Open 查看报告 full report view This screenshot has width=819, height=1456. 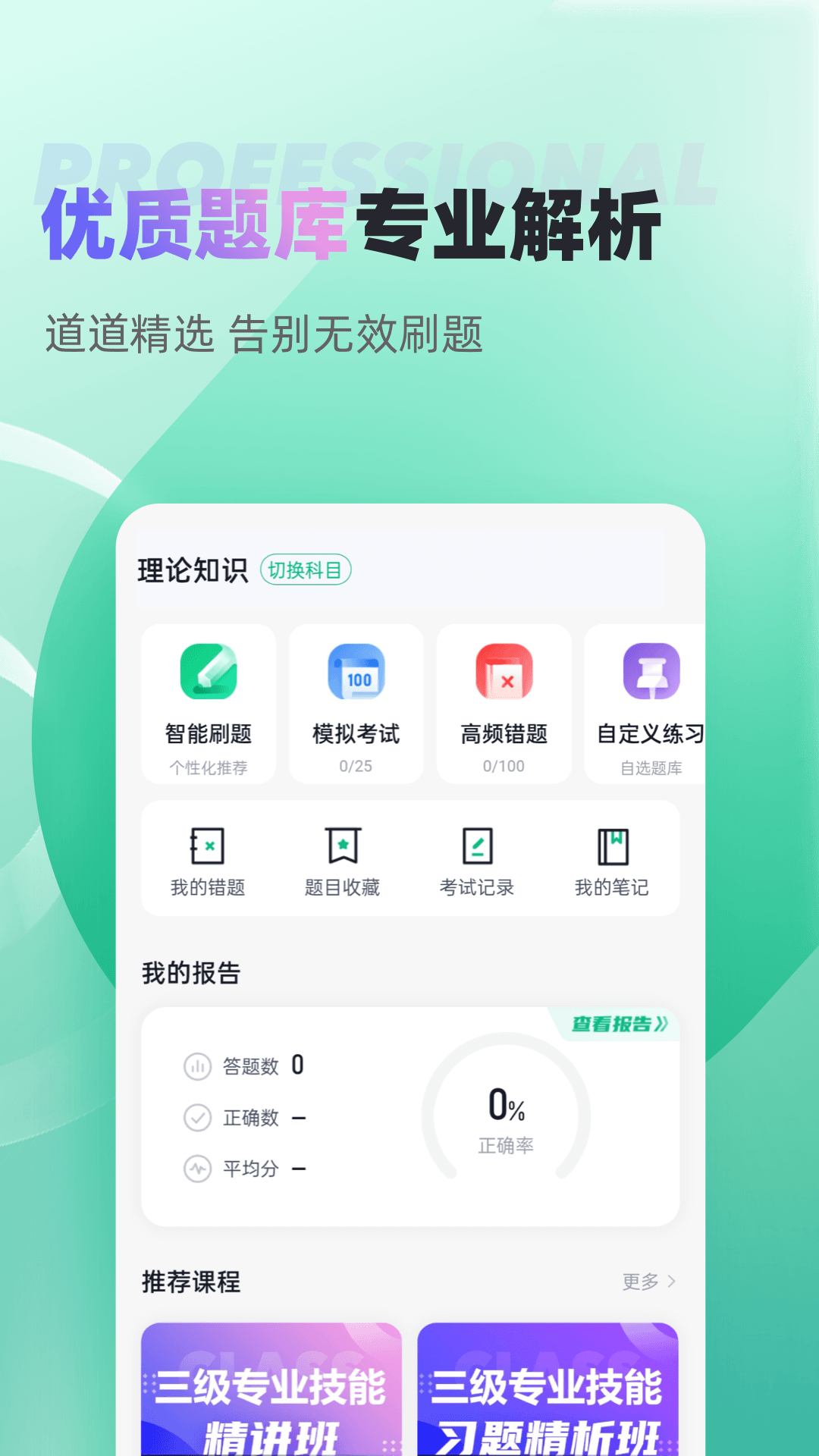[616, 1024]
